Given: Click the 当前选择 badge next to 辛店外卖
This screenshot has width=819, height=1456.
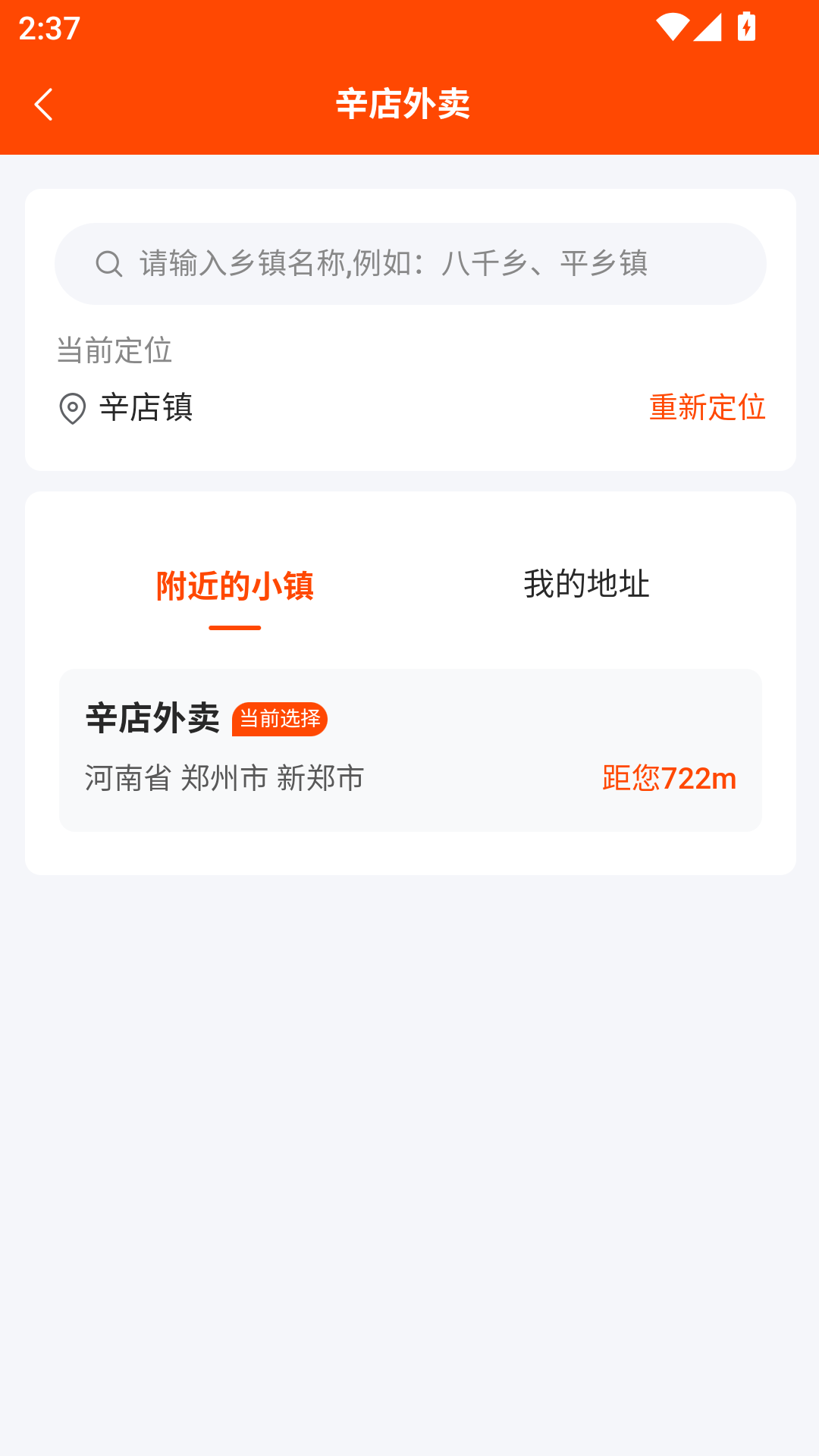Looking at the screenshot, I should tap(280, 720).
